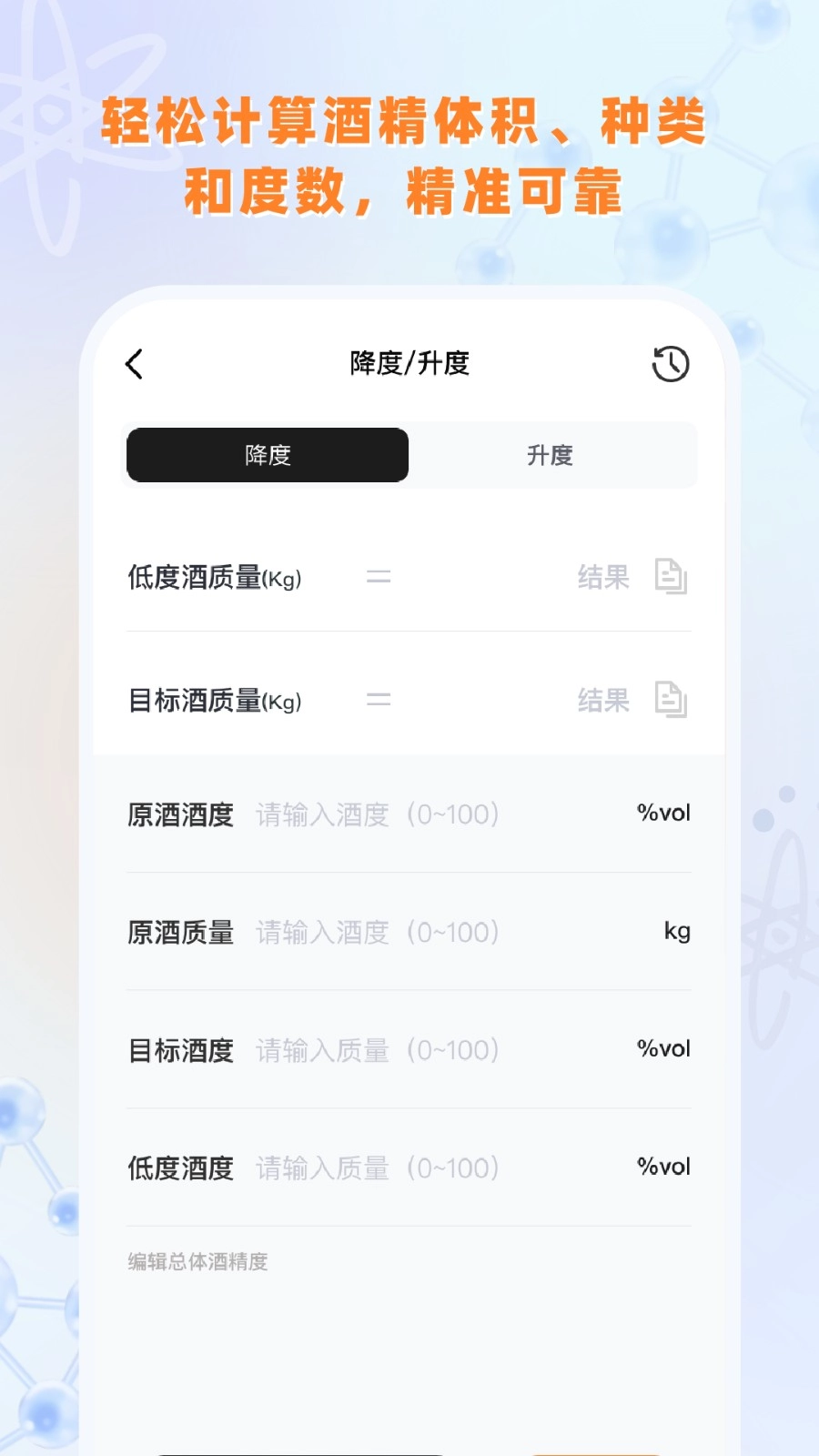Click 结果 next to 低度酒质量
The height and width of the screenshot is (1456, 819).
click(602, 577)
